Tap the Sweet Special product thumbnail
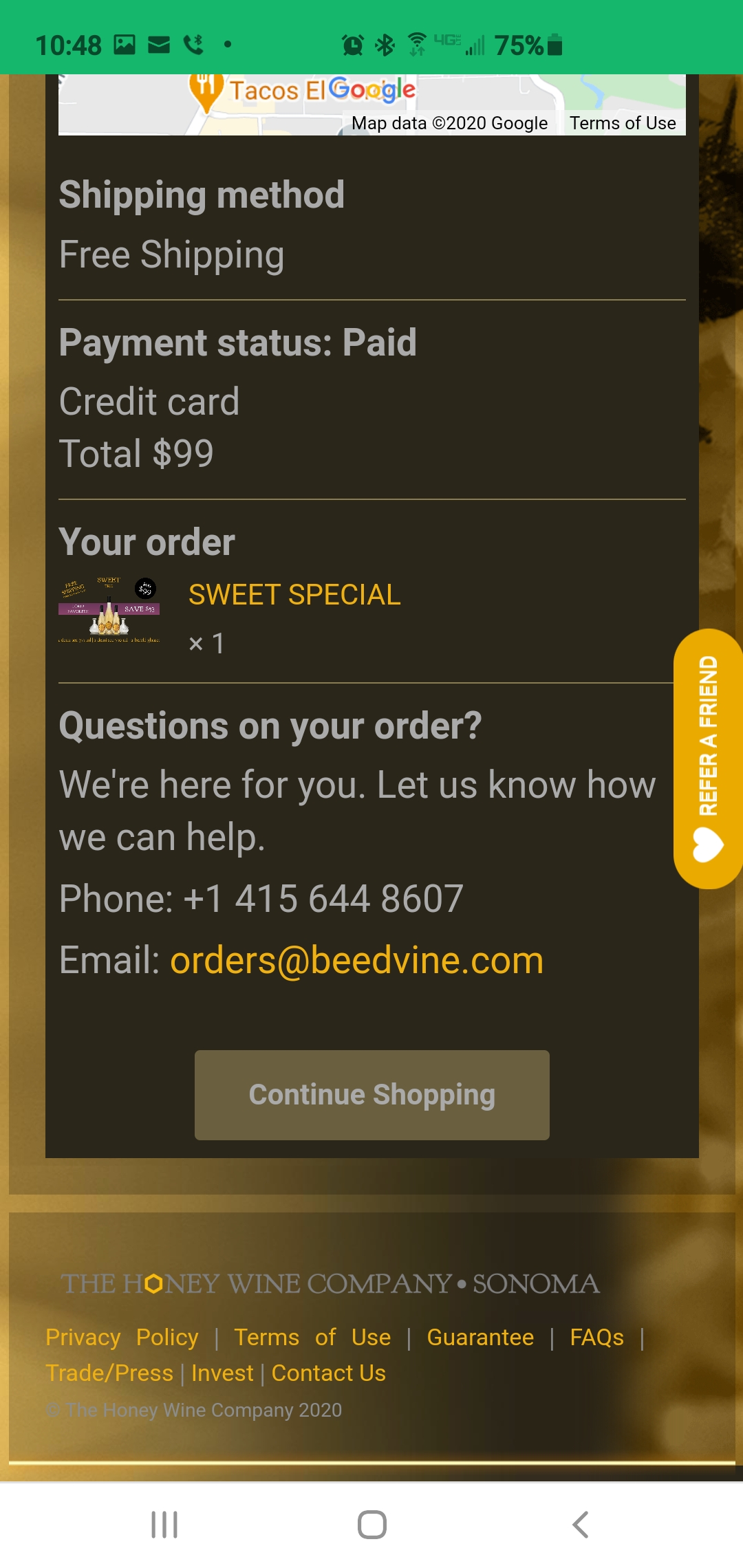Viewport: 743px width, 1568px height. [109, 610]
